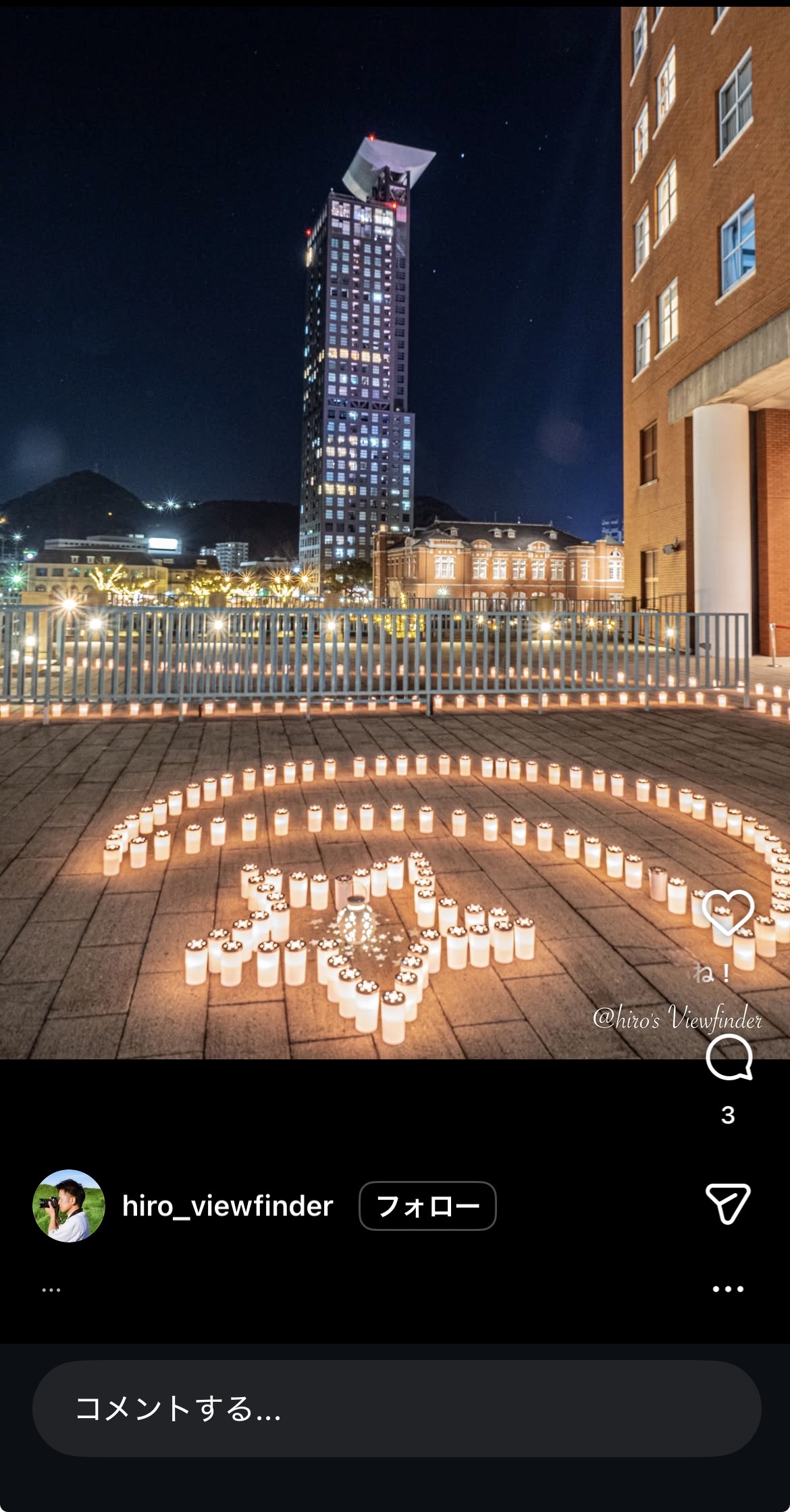Tap the コメントする comment field
The height and width of the screenshot is (1512, 790).
(396, 1409)
